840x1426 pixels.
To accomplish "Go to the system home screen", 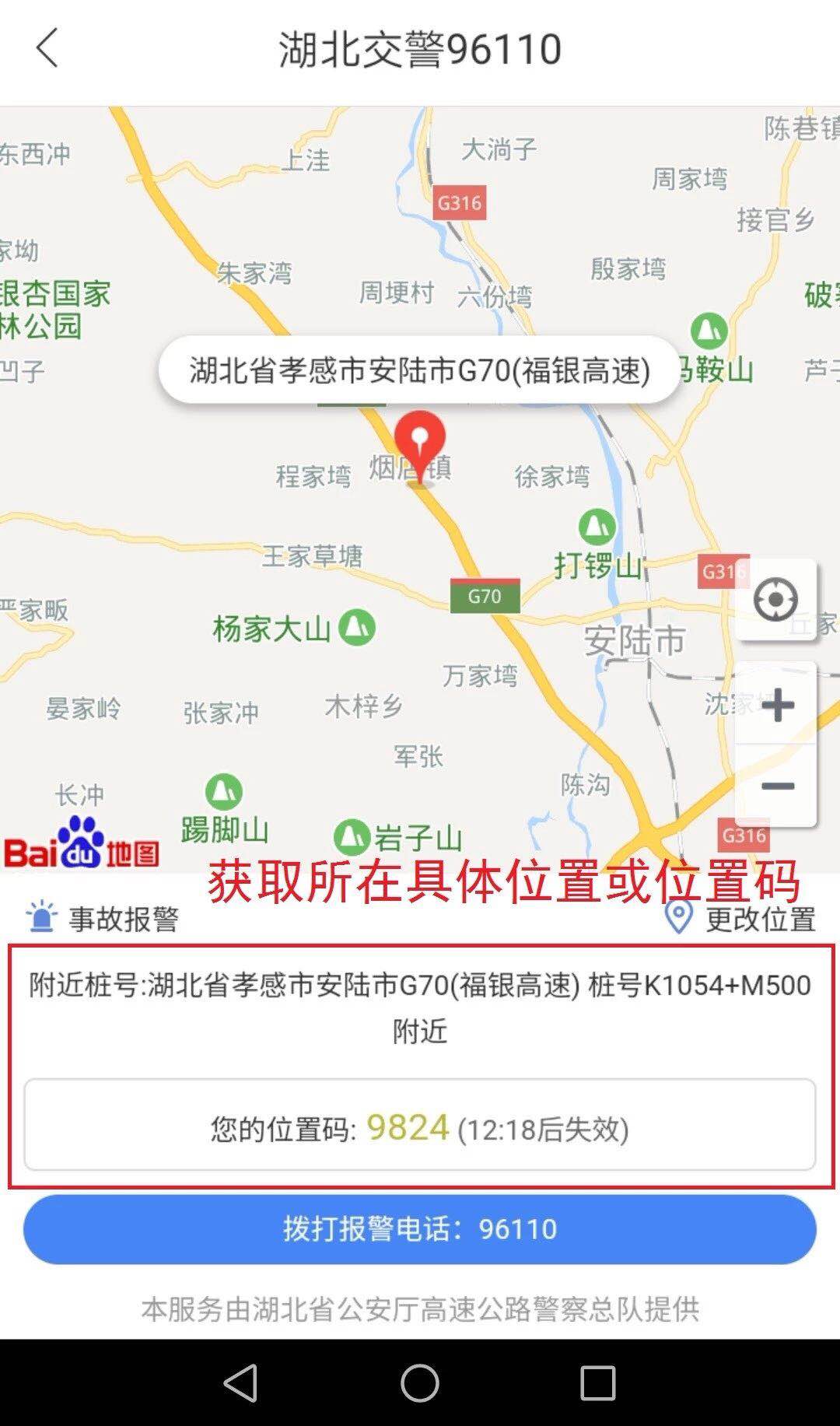I will coord(420,1382).
